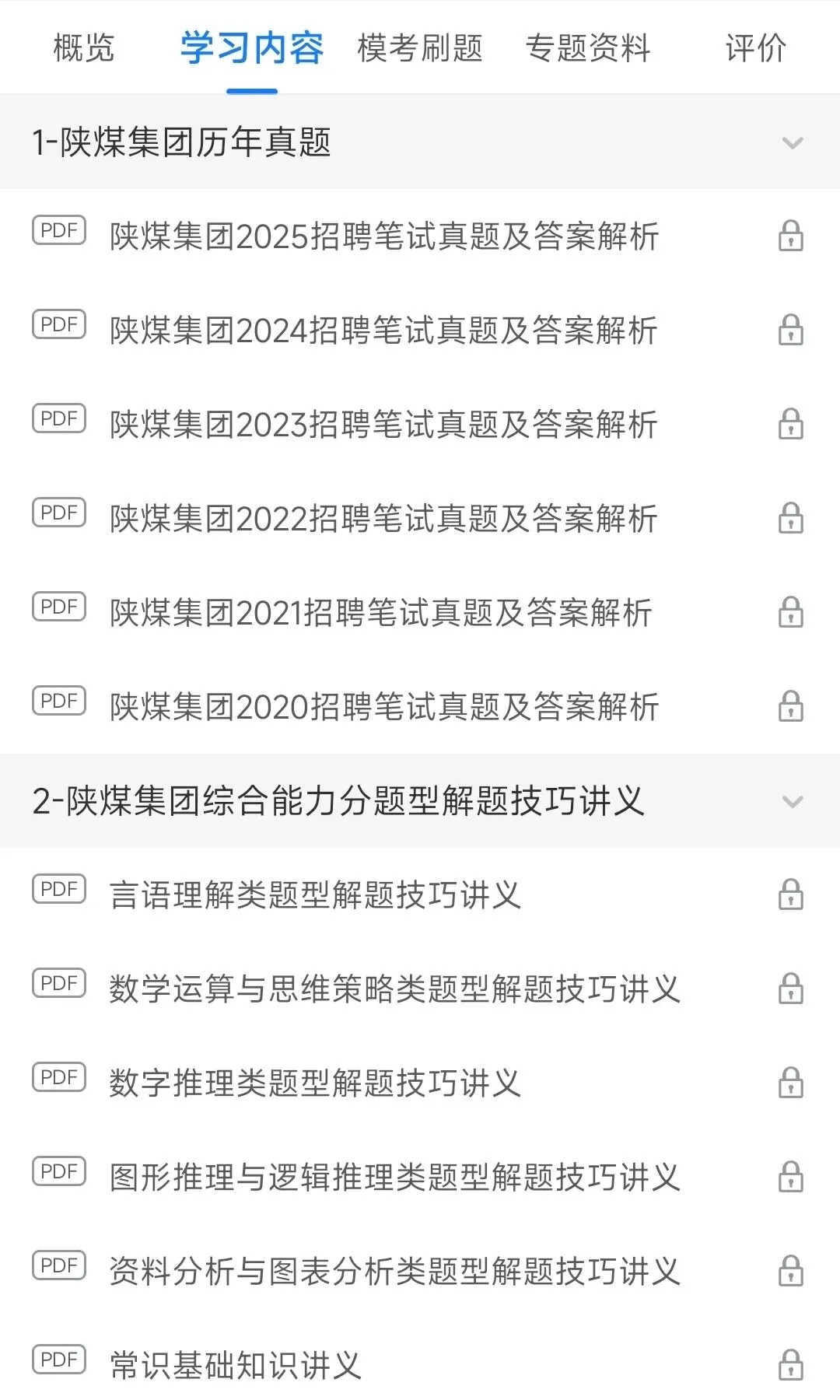This screenshot has height=1400, width=840.
Task: Open 陕煤集团2025招聘笔试真题及答案解析 PDF
Action: pos(420,236)
